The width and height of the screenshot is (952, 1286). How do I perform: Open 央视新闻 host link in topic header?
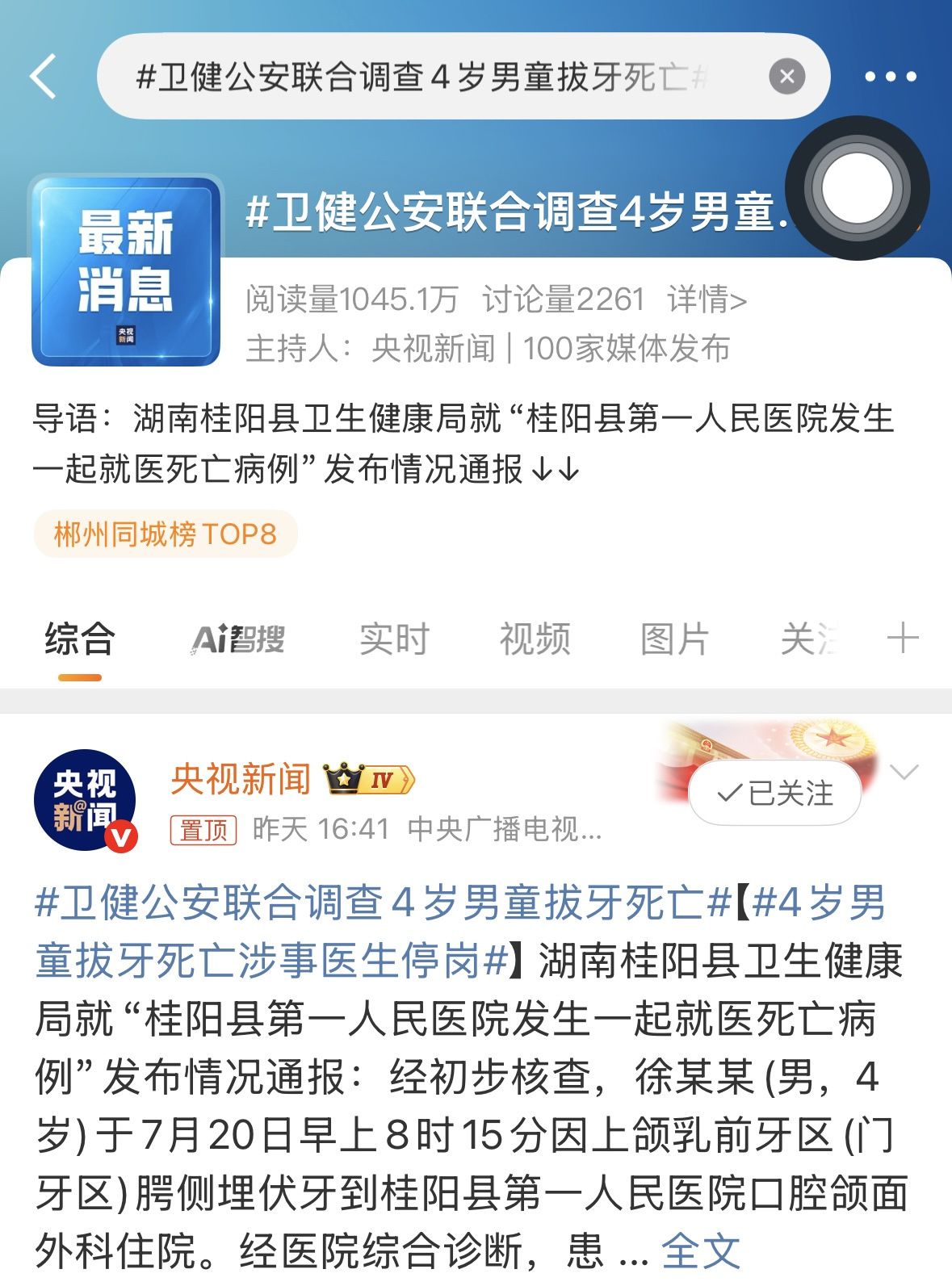(433, 349)
